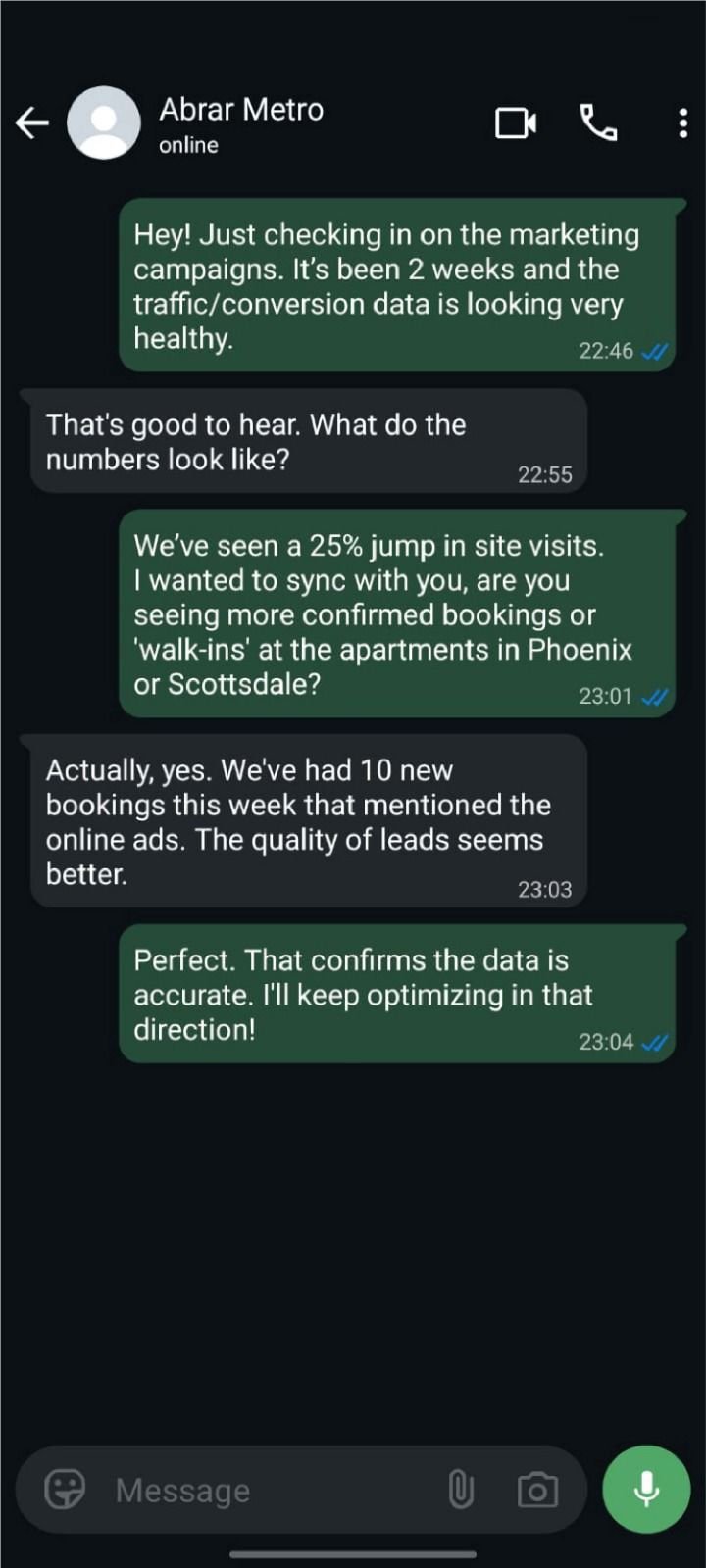The width and height of the screenshot is (706, 1568).
Task: Open the more options menu
Action: (682, 123)
